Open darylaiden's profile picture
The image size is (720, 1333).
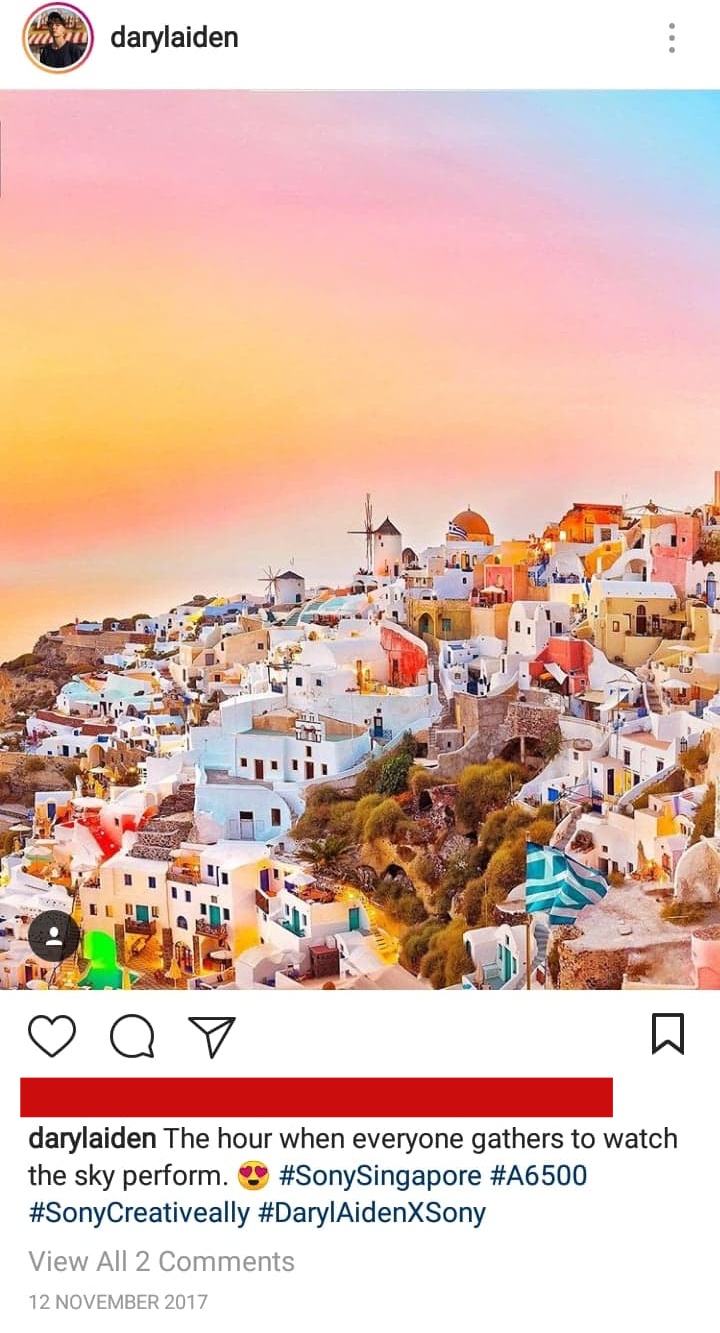(58, 39)
